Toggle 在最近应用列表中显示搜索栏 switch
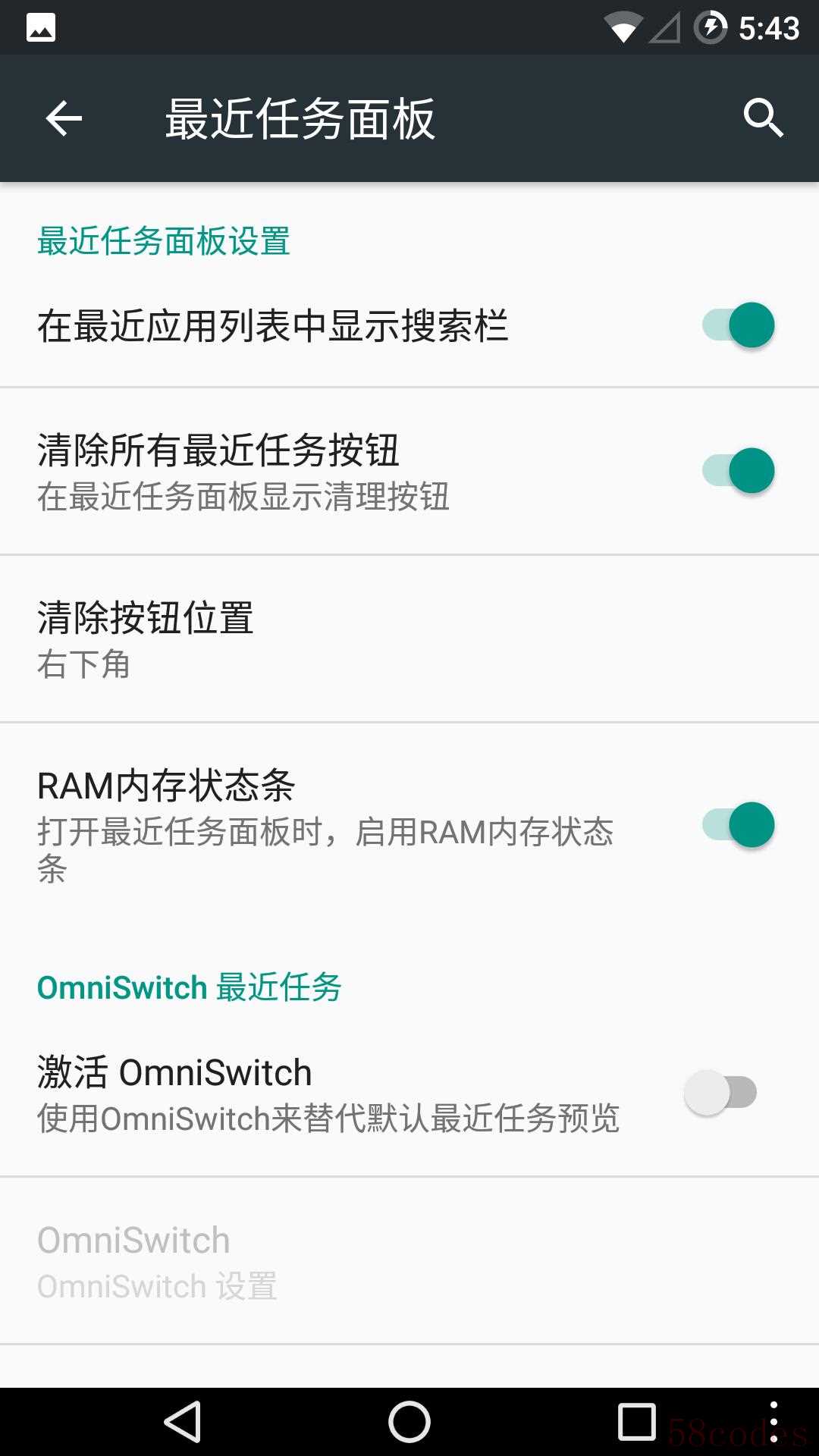 [738, 325]
